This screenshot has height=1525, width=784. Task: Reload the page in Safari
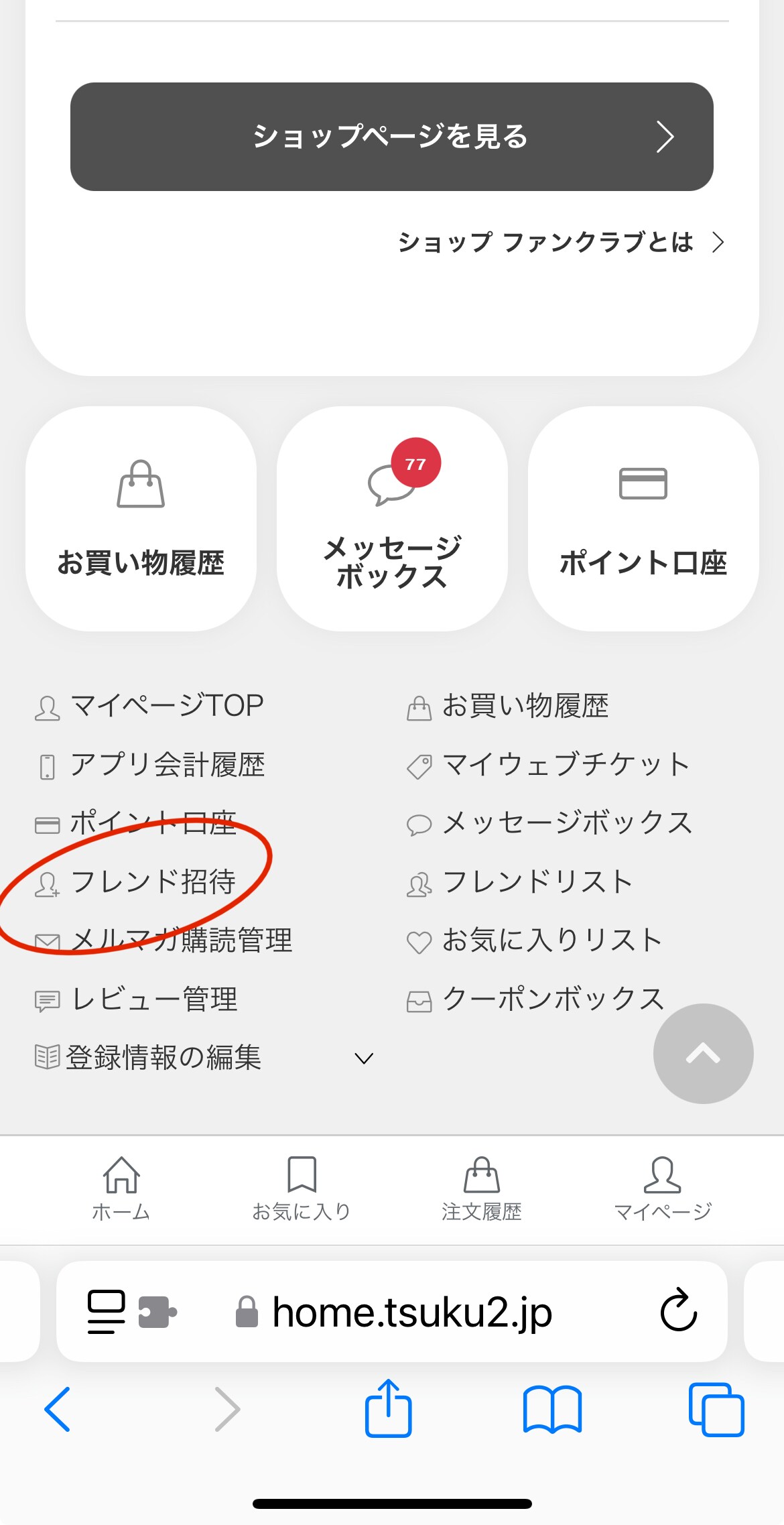click(x=678, y=1310)
